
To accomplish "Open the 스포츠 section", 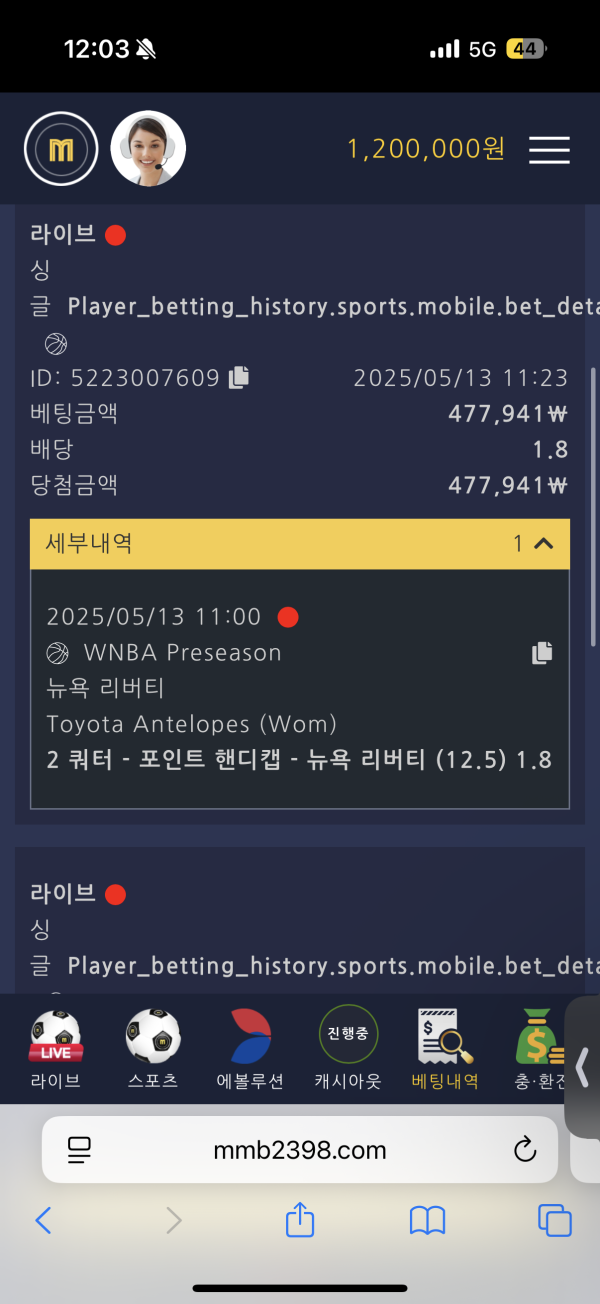I will (152, 1049).
